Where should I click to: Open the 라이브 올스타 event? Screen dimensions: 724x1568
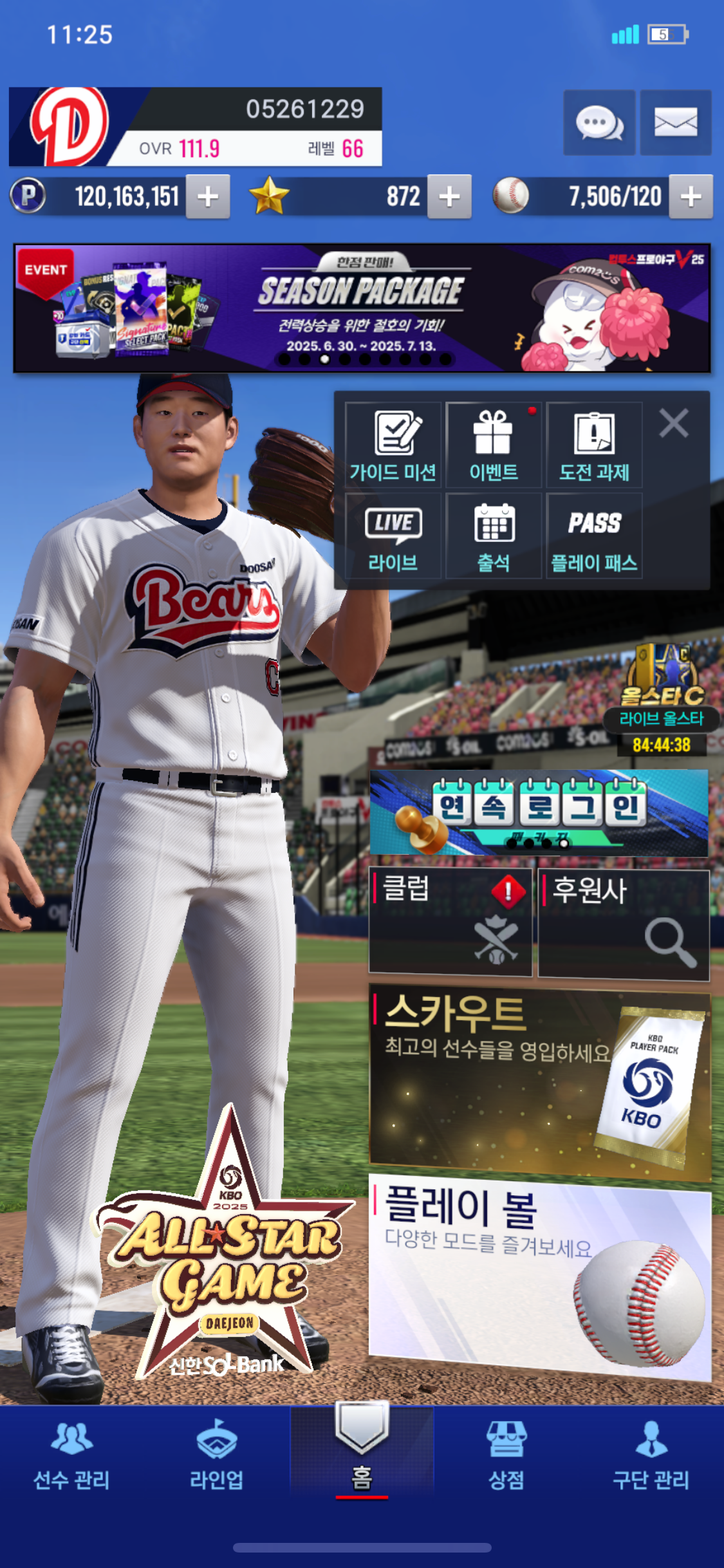[x=662, y=699]
